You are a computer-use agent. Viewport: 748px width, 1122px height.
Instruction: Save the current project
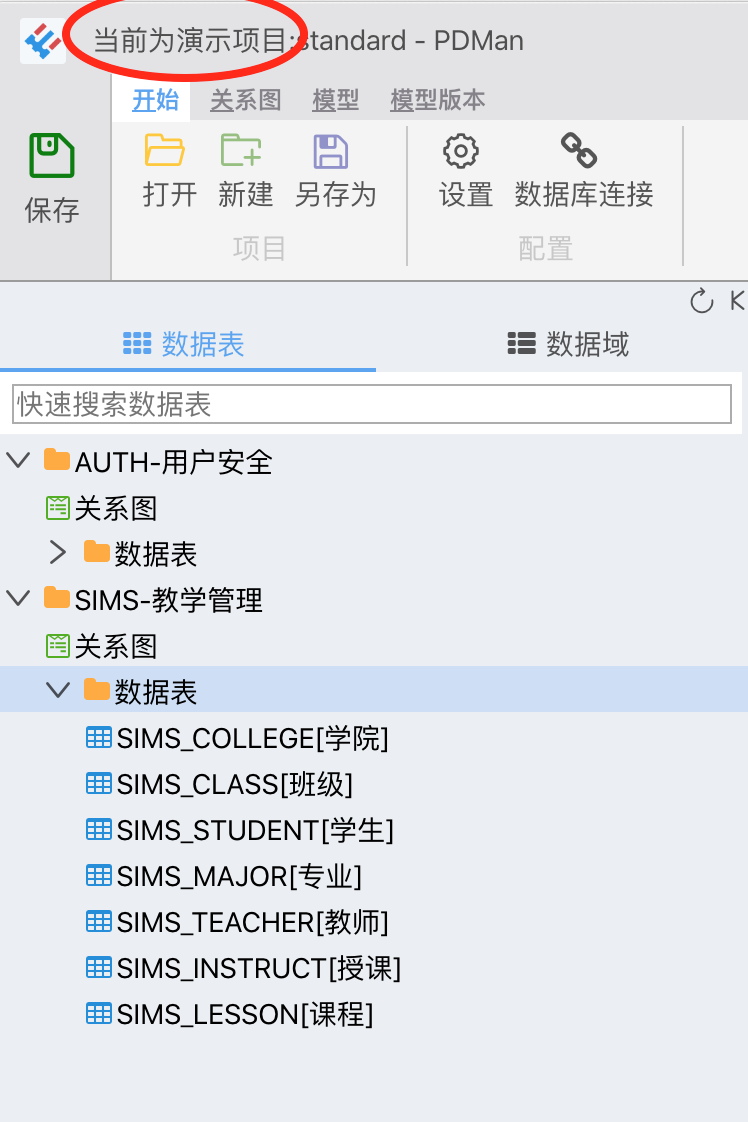[x=52, y=178]
